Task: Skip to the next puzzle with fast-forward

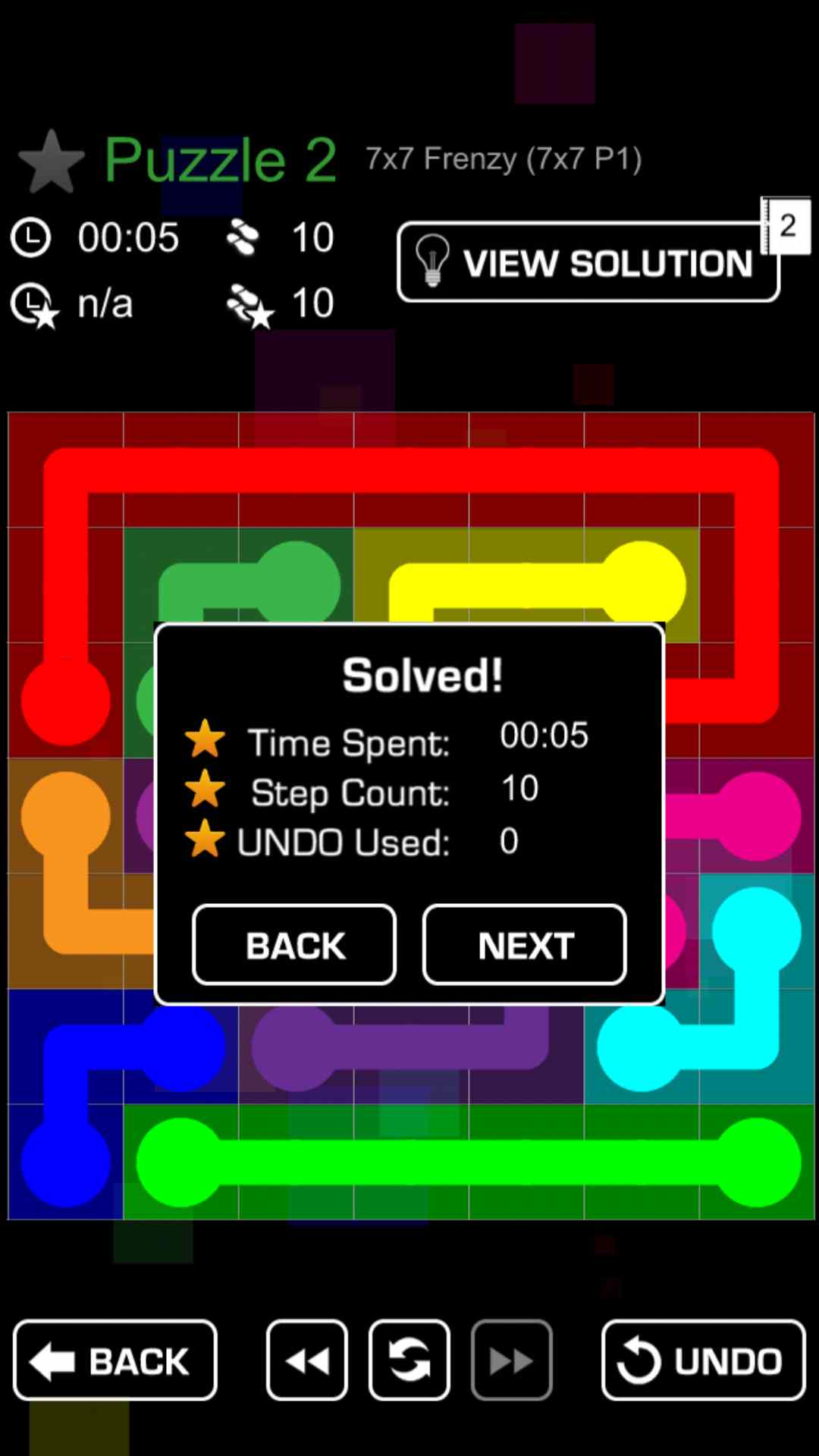Action: [x=512, y=1360]
